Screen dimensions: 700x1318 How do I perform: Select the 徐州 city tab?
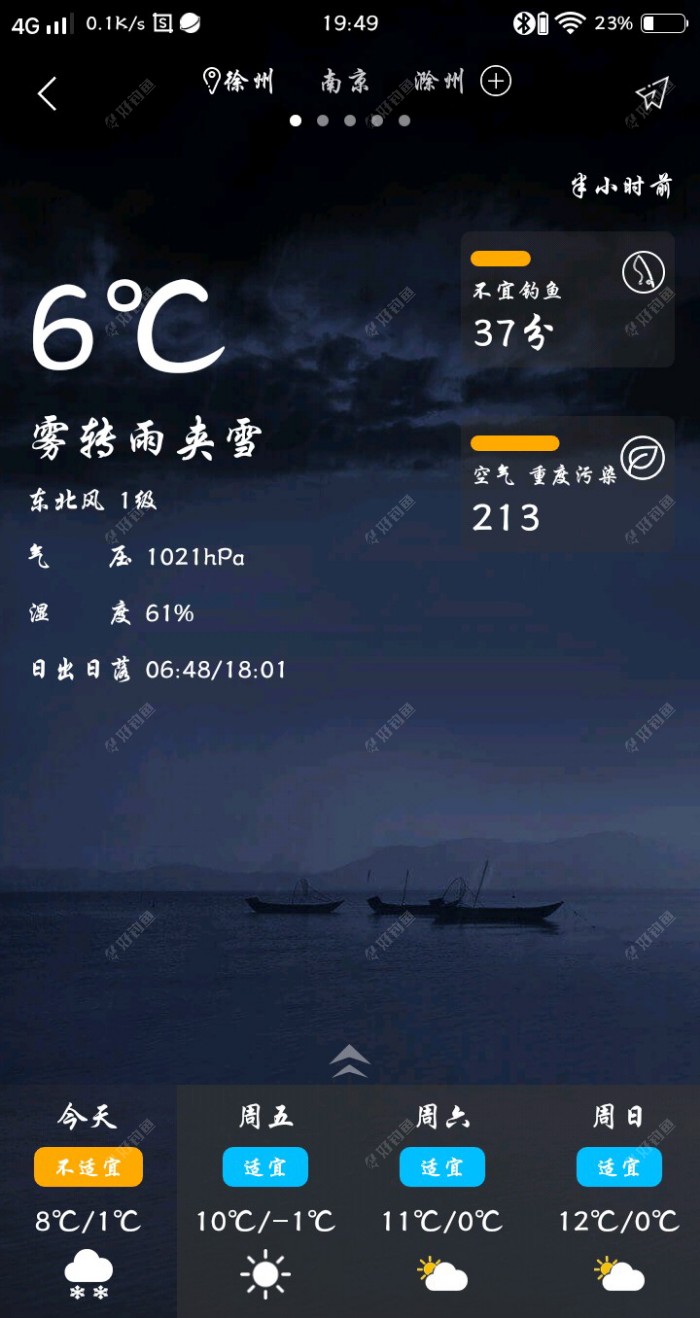point(240,82)
